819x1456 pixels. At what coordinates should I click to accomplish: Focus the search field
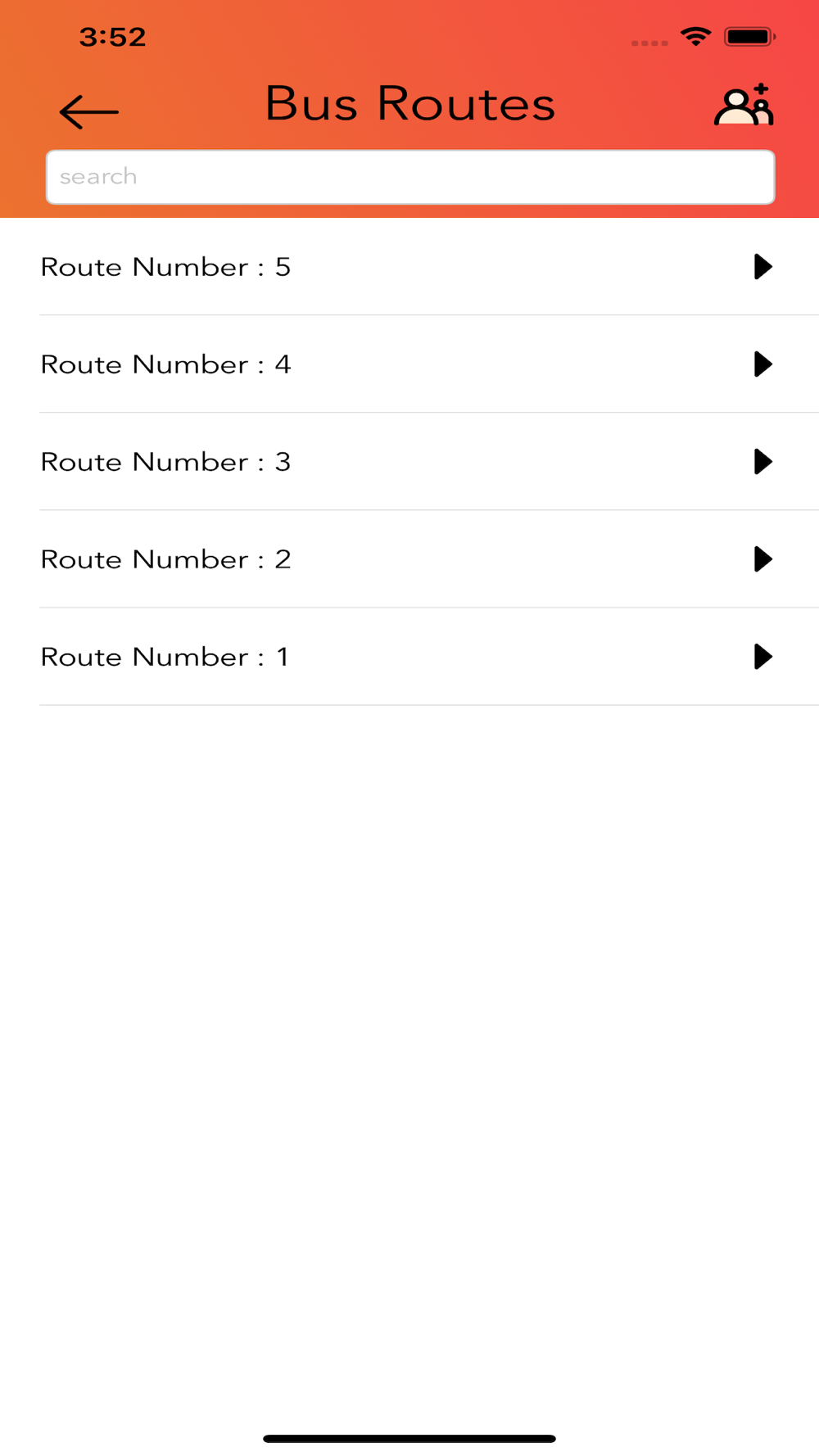[410, 177]
